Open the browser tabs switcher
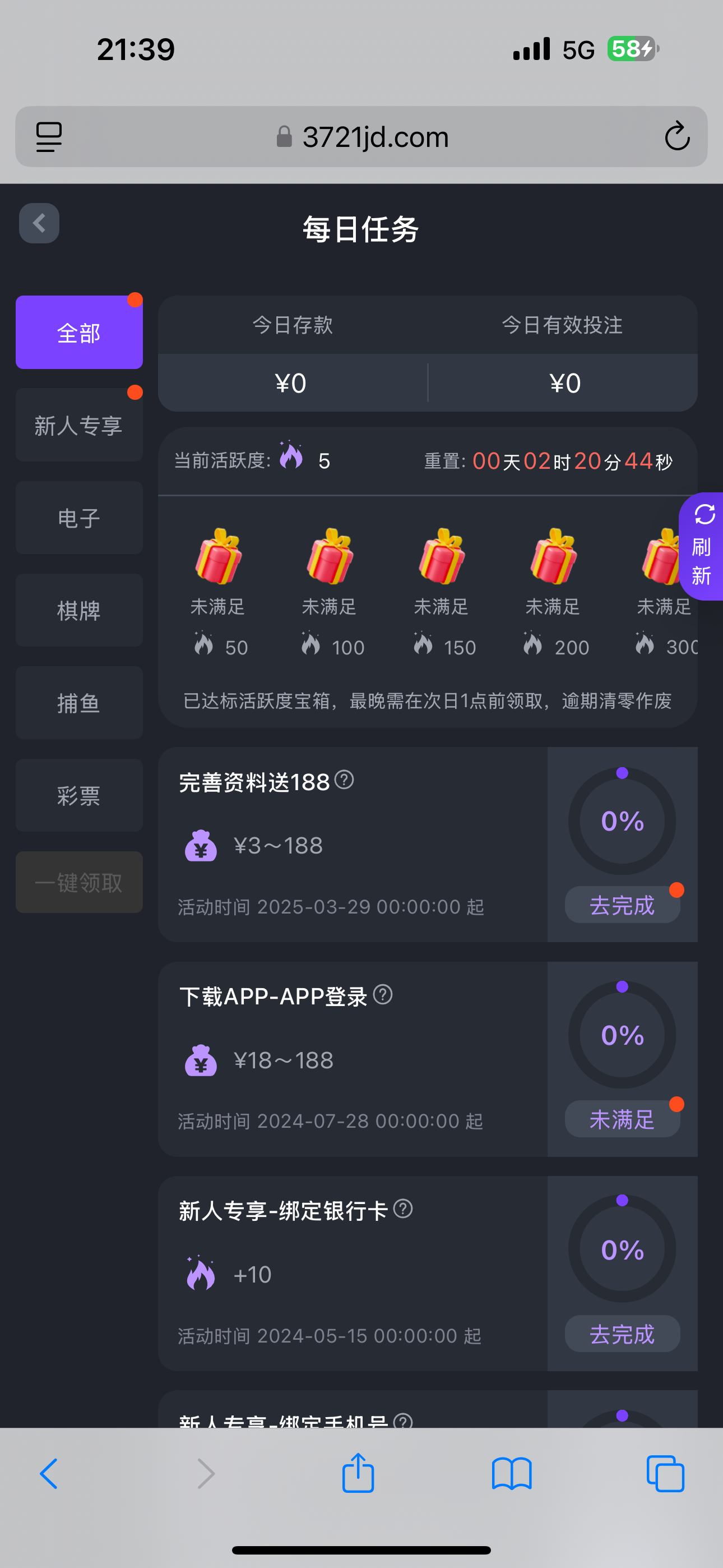The width and height of the screenshot is (723, 1568). (x=665, y=1474)
